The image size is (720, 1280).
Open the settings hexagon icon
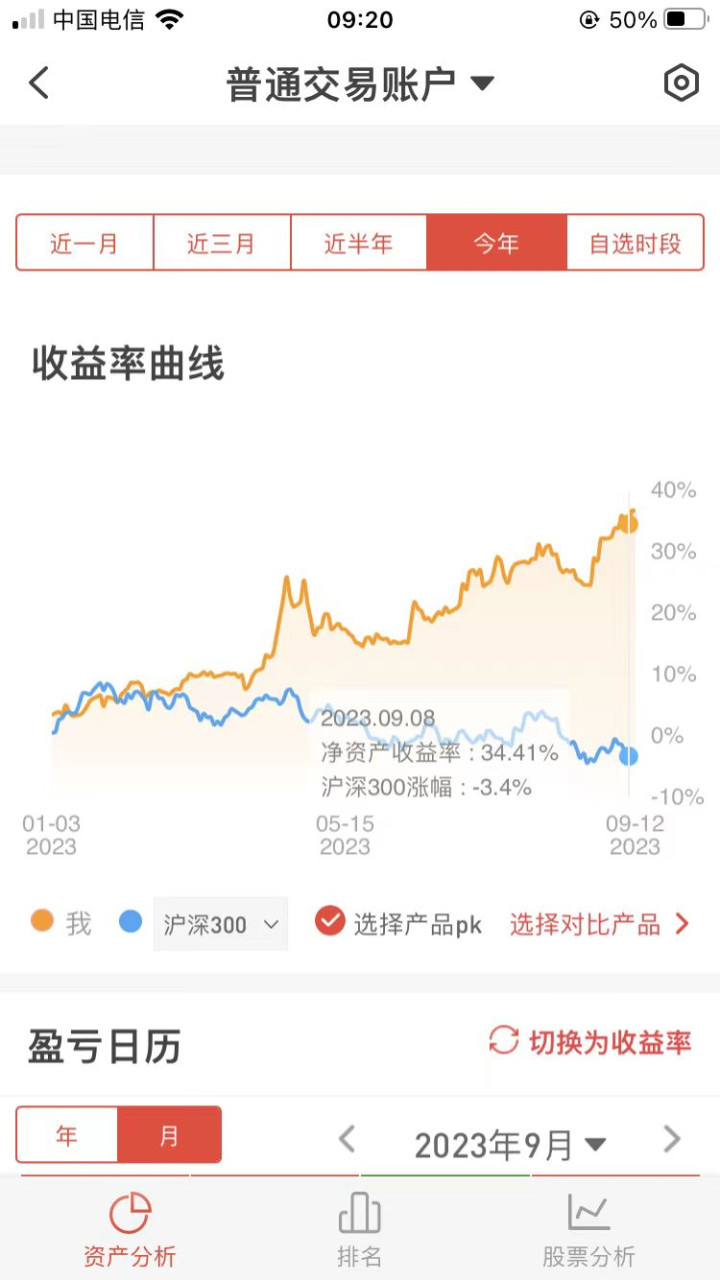click(681, 83)
